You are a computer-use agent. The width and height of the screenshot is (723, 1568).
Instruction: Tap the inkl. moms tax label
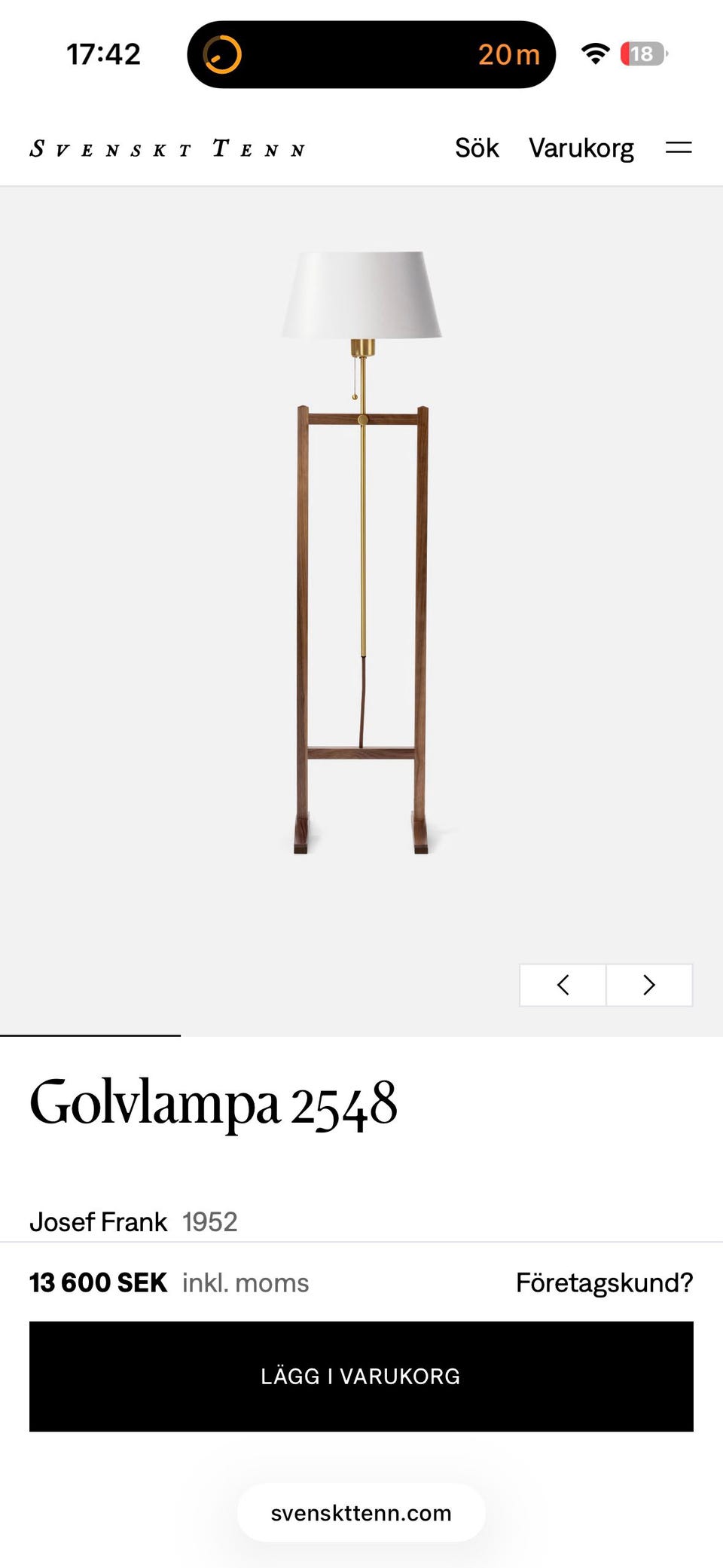coord(244,1282)
